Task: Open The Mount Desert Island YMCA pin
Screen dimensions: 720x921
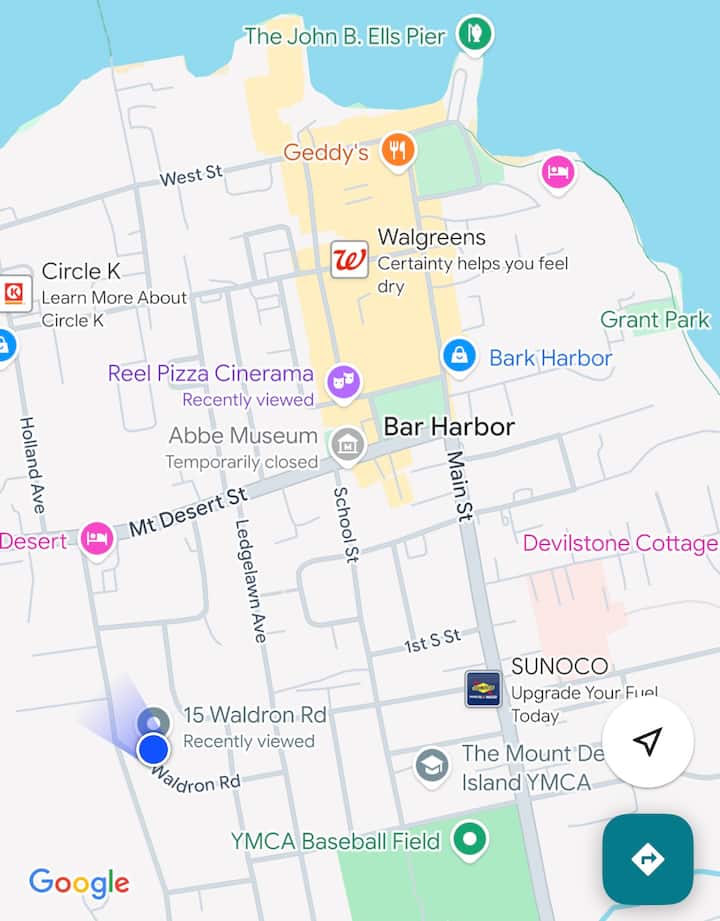Action: pyautogui.click(x=432, y=766)
